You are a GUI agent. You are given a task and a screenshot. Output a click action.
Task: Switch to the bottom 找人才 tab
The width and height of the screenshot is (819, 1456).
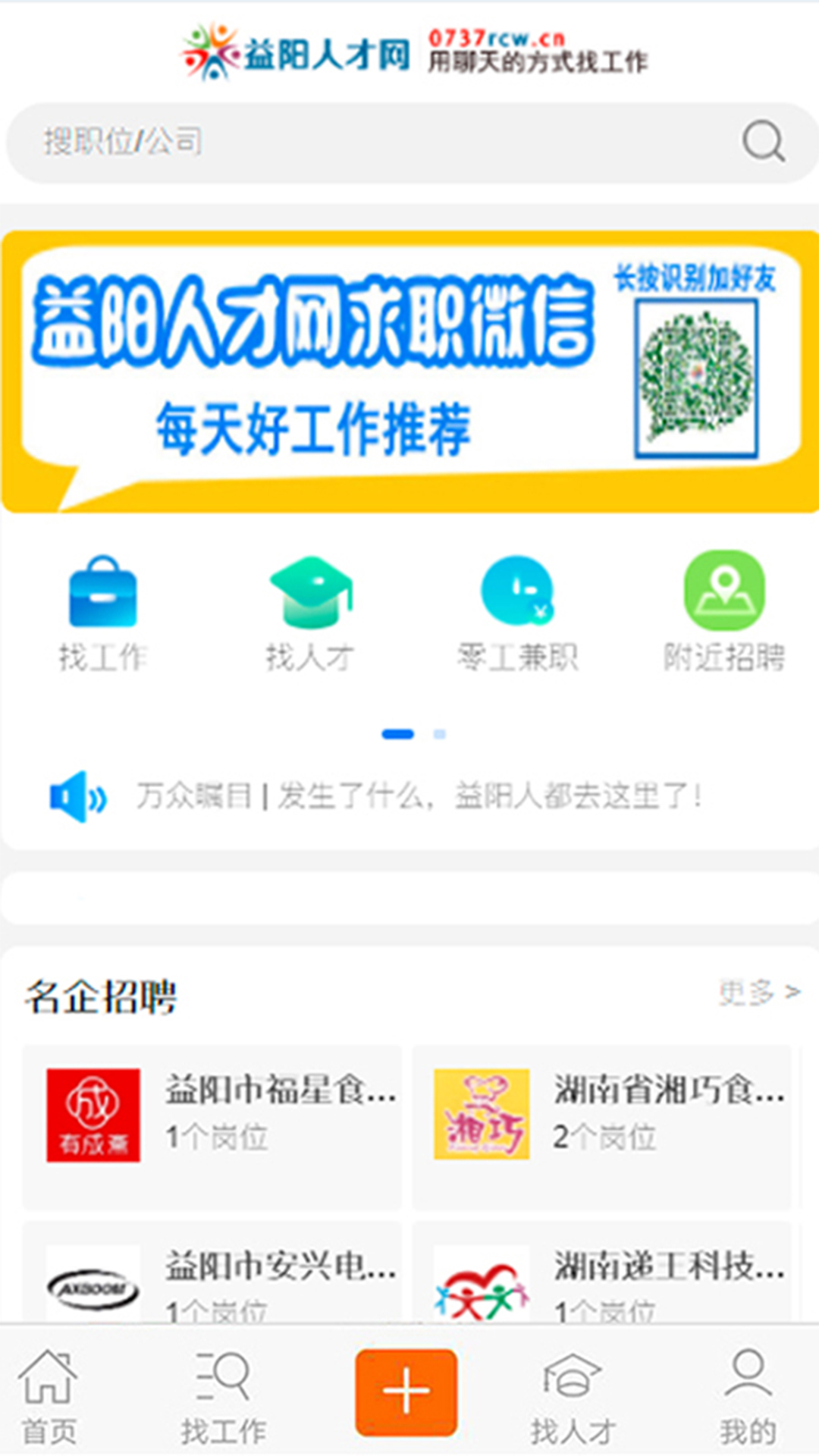point(573,1397)
